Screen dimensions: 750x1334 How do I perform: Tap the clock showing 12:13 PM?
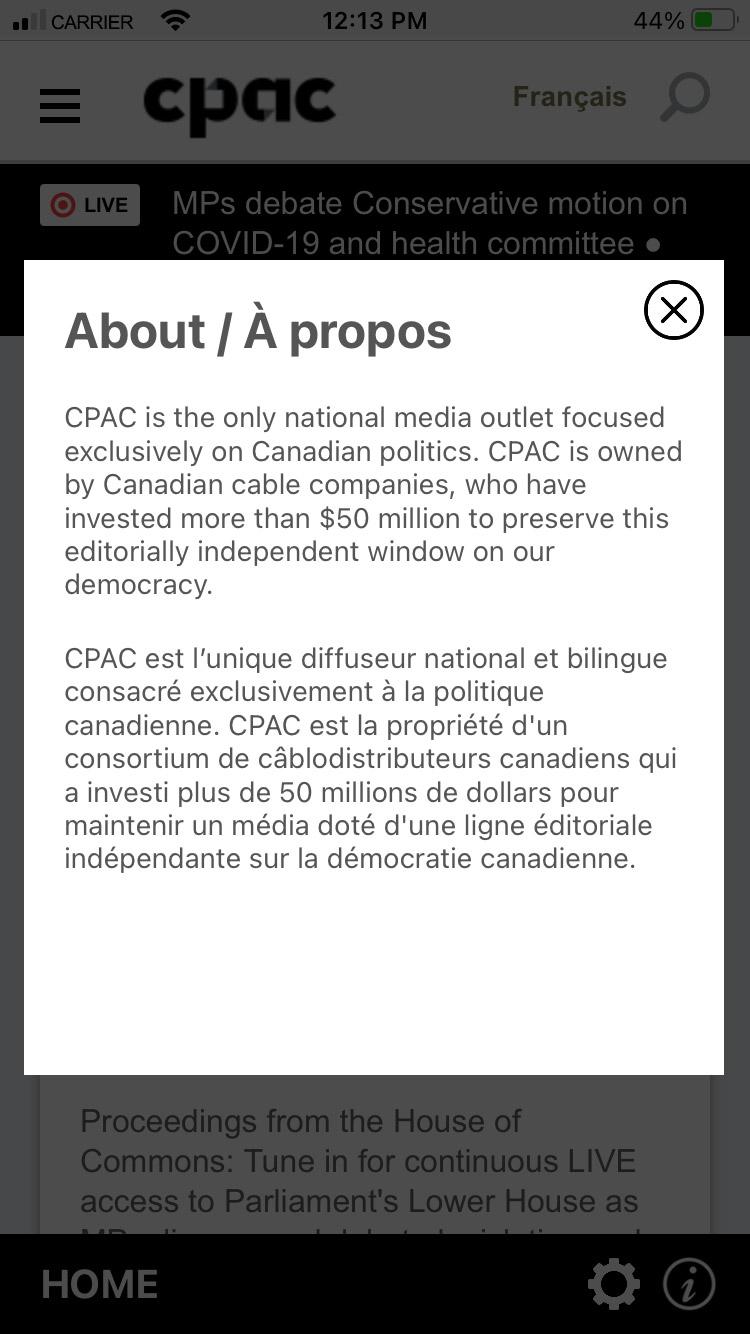click(375, 19)
